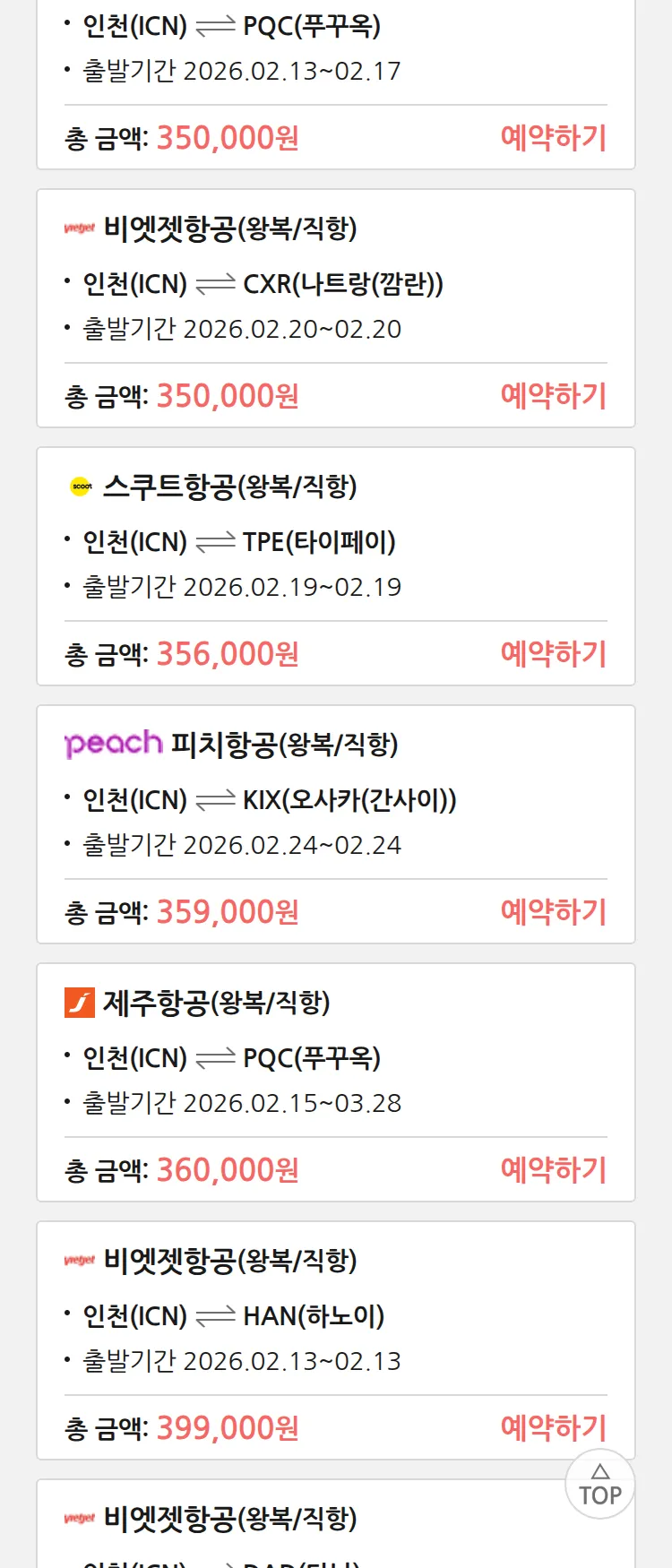The height and width of the screenshot is (1568, 672).
Task: Book the 비엣젯항공 flight to CXR 나트랑
Action: (553, 396)
